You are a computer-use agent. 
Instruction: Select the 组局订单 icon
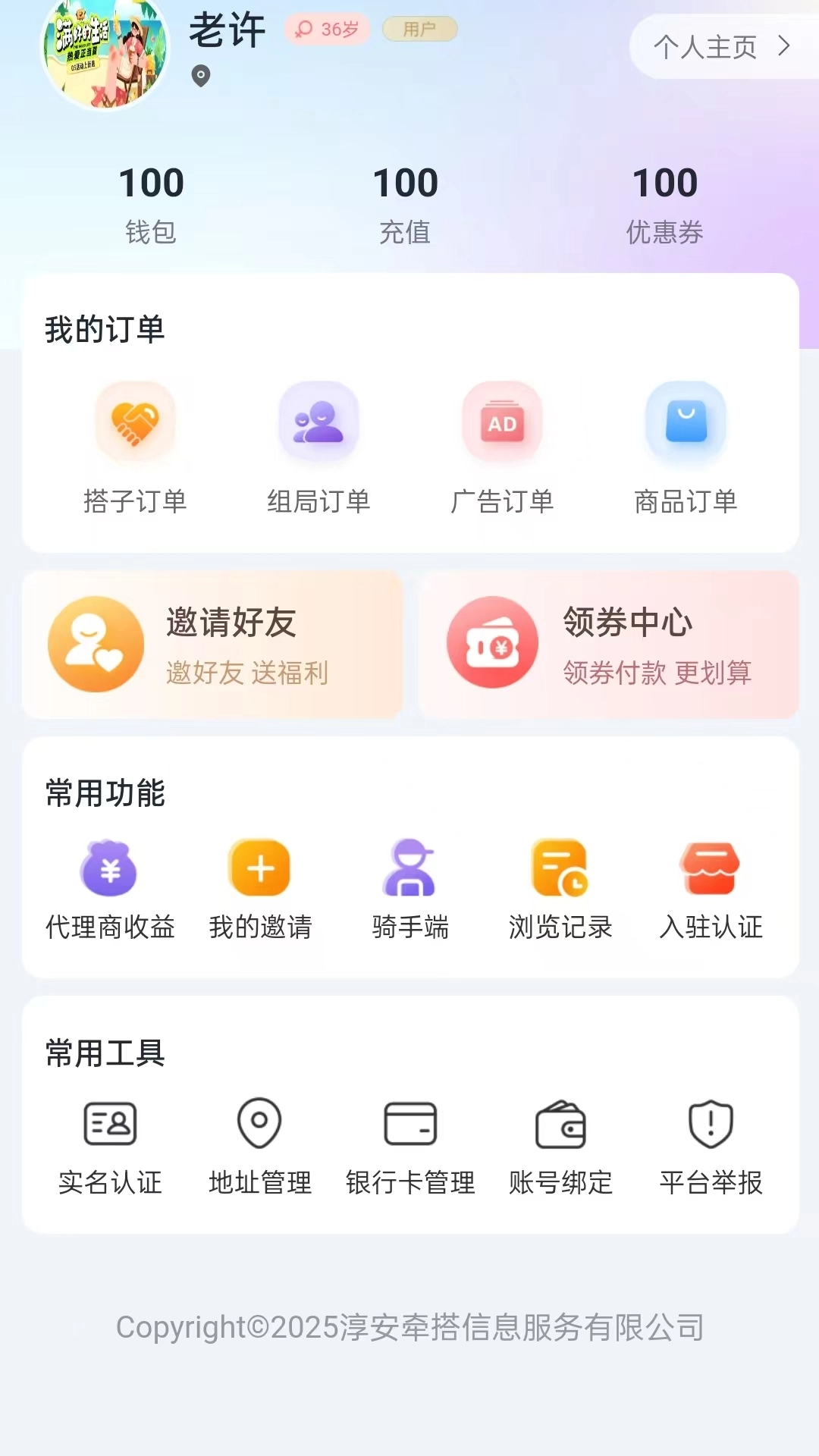[319, 423]
